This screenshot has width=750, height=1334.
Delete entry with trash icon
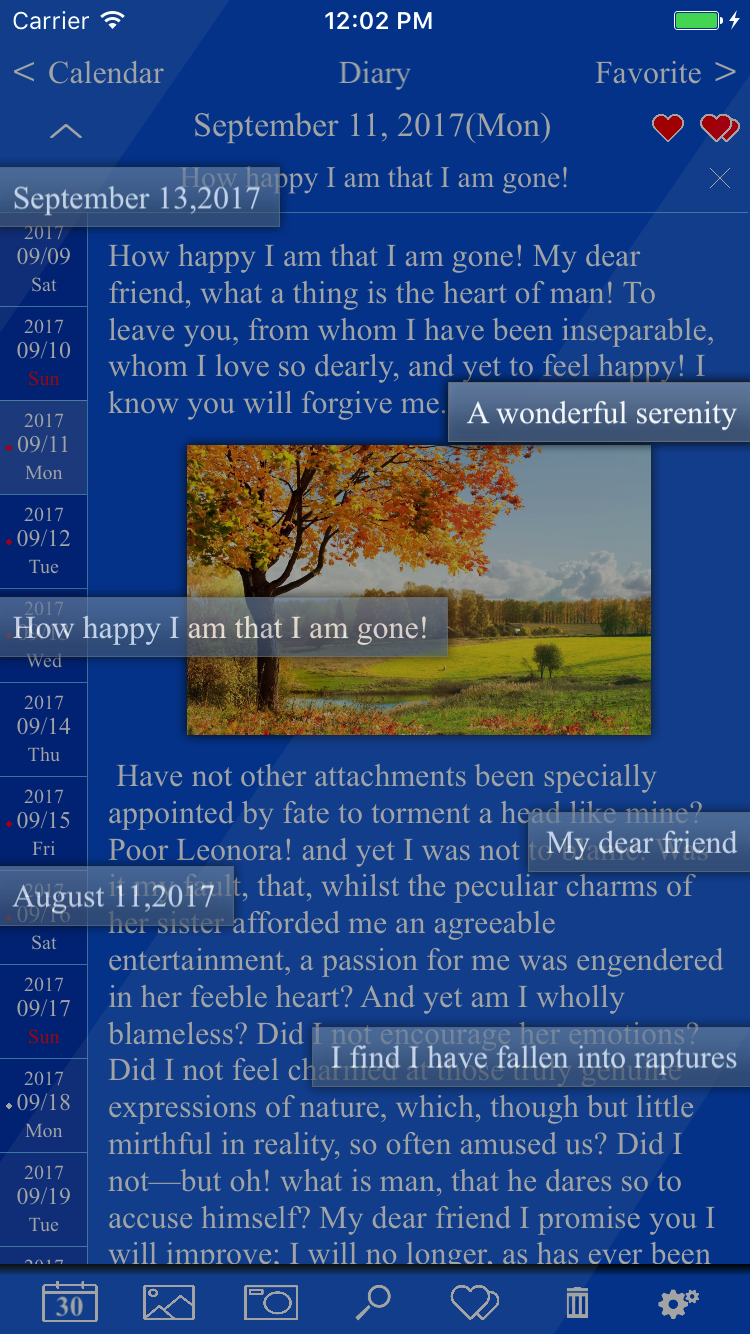577,1302
